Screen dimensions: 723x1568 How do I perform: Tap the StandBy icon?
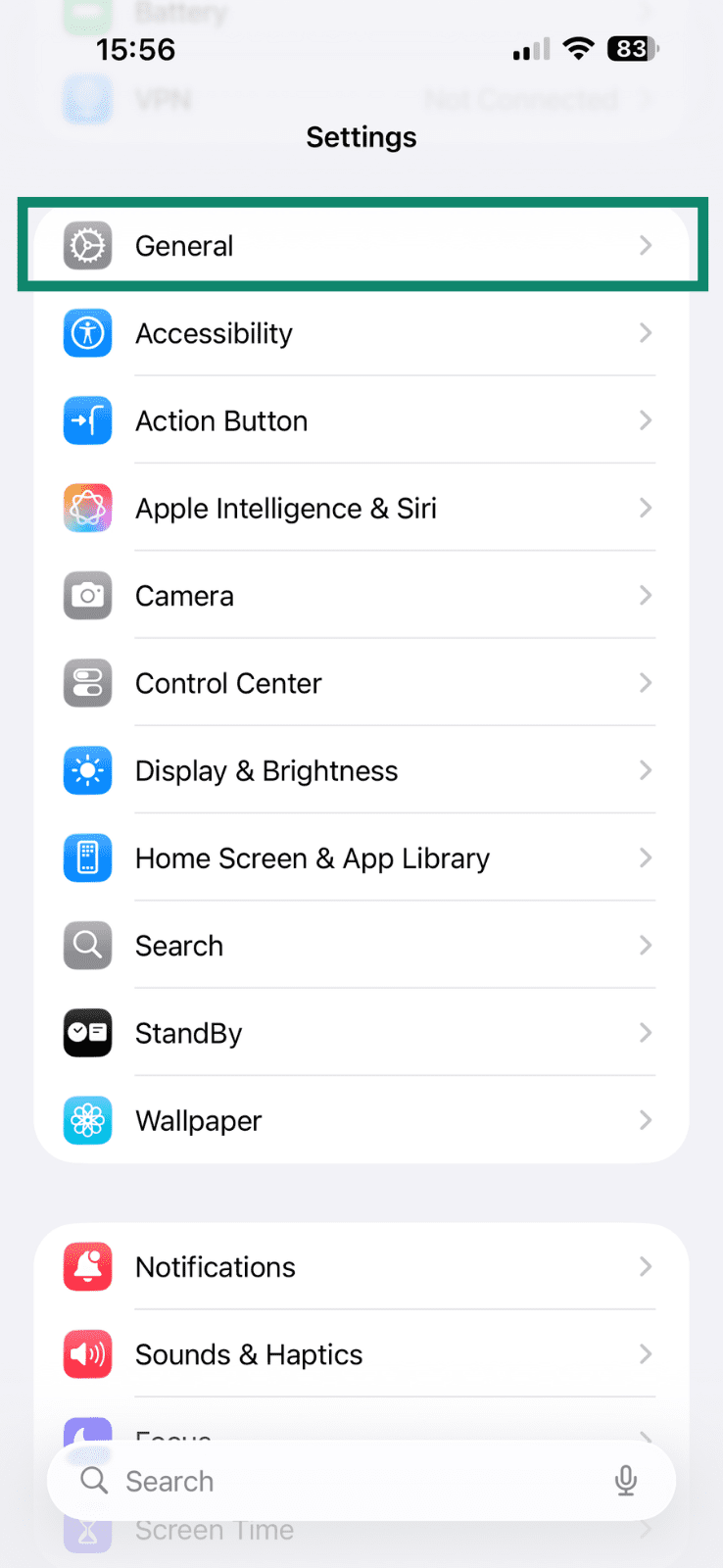87,1033
